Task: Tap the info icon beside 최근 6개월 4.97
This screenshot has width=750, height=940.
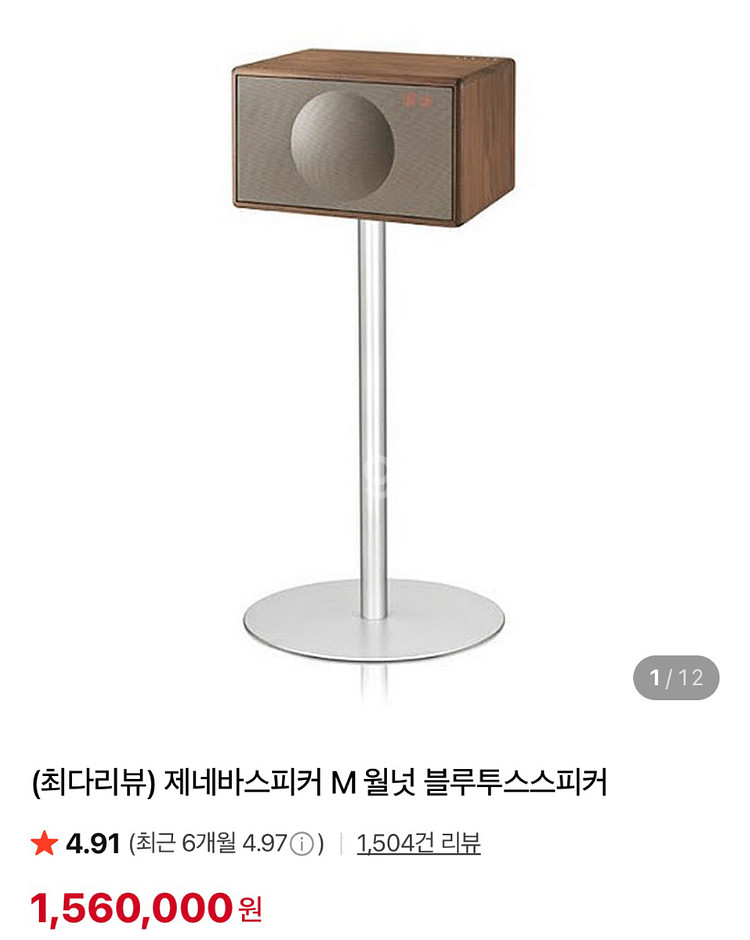Action: pyautogui.click(x=302, y=845)
